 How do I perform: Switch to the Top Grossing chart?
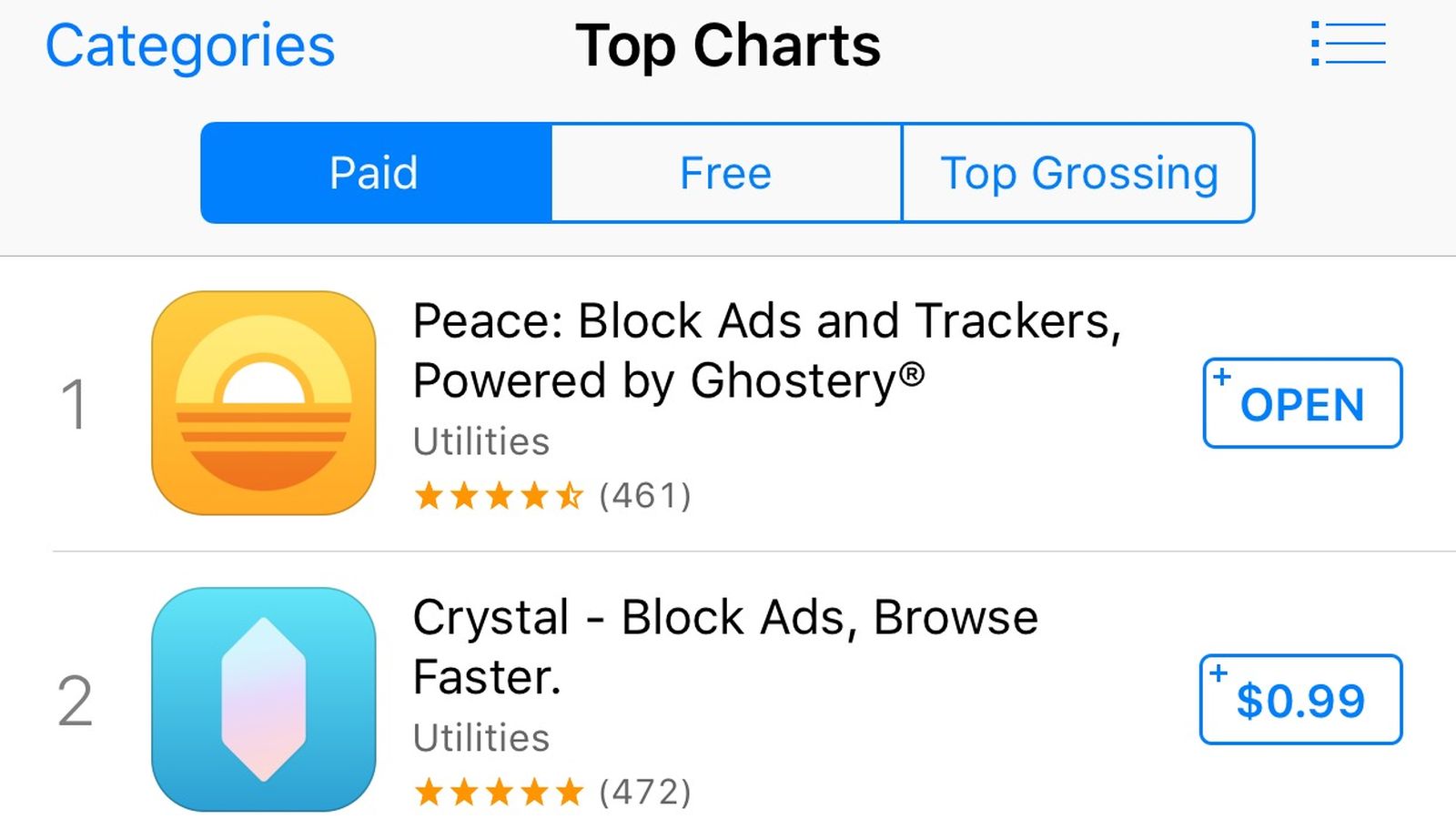[1078, 173]
